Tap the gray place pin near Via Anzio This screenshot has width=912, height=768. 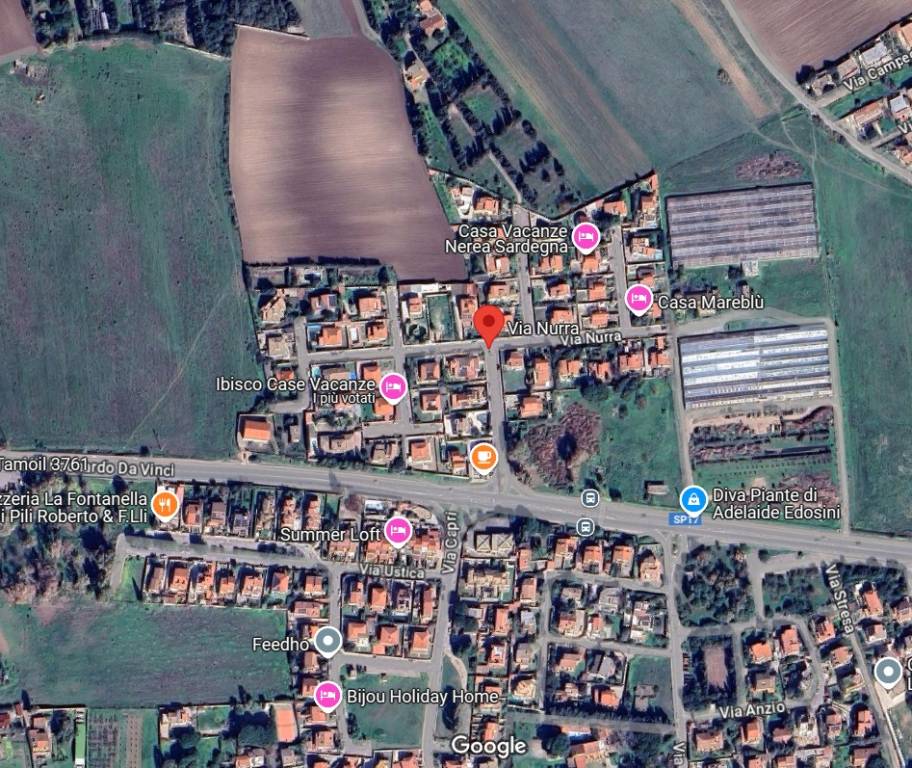pyautogui.click(x=887, y=671)
